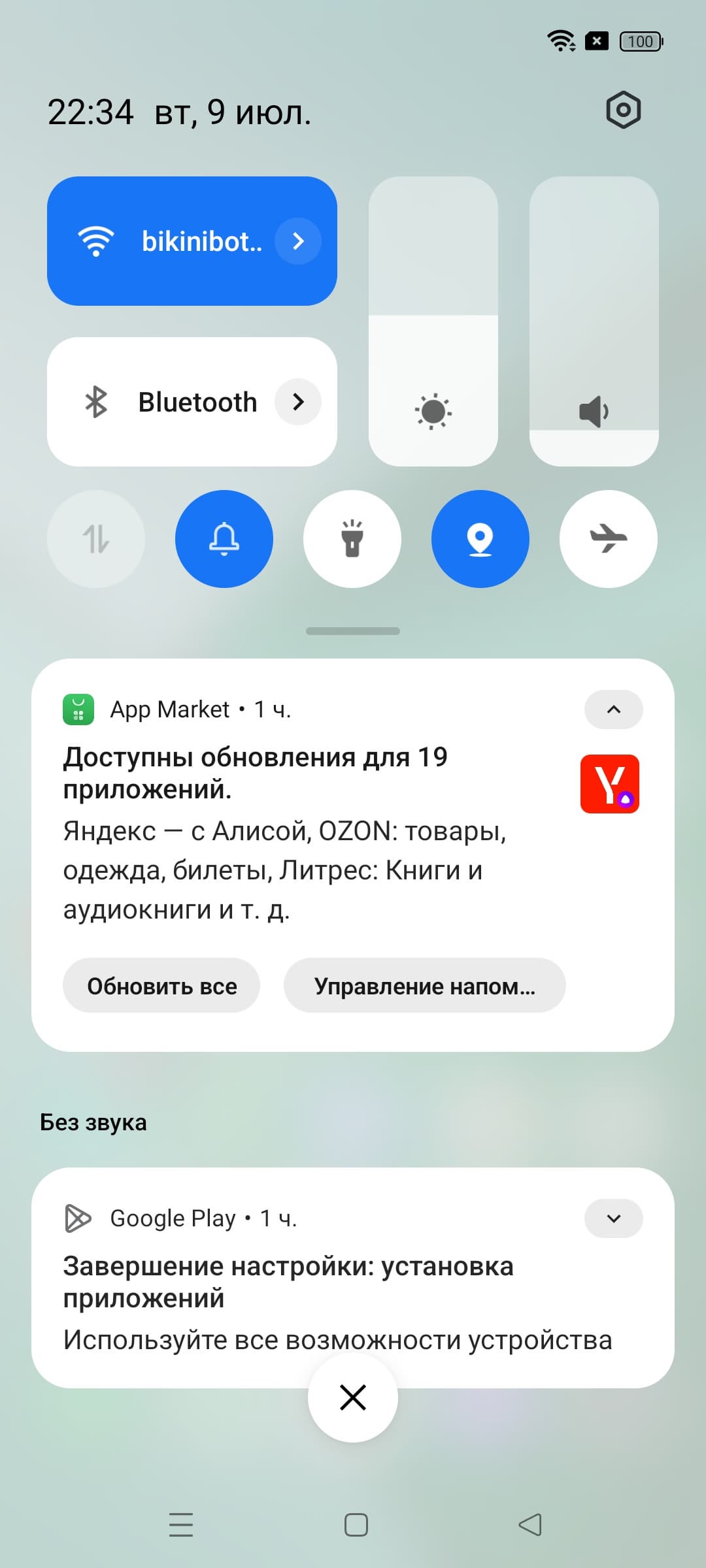Enable airplane mode
Screen dimensions: 706x1568
[608, 539]
